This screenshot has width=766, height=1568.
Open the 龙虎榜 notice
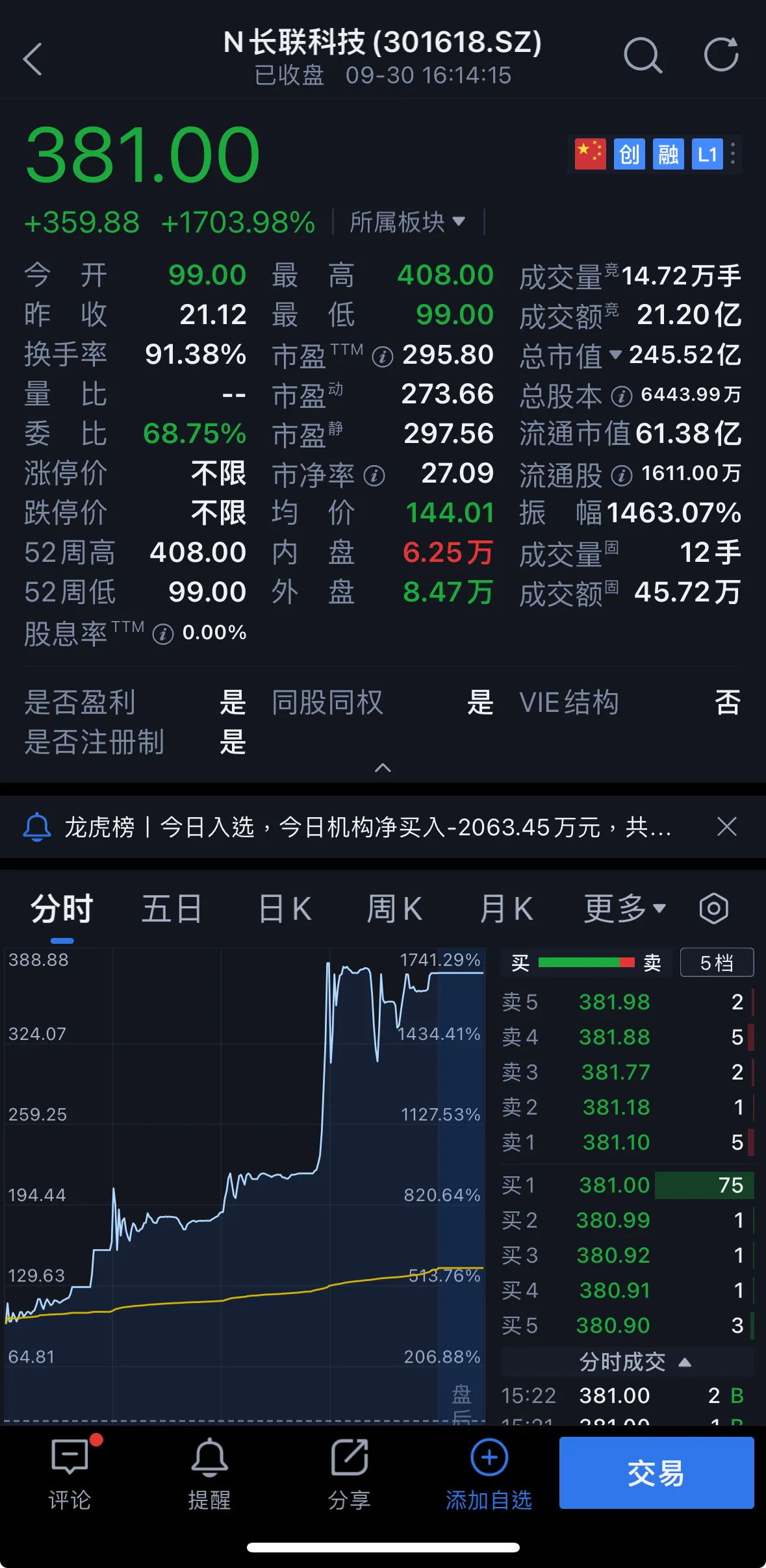coord(367,827)
